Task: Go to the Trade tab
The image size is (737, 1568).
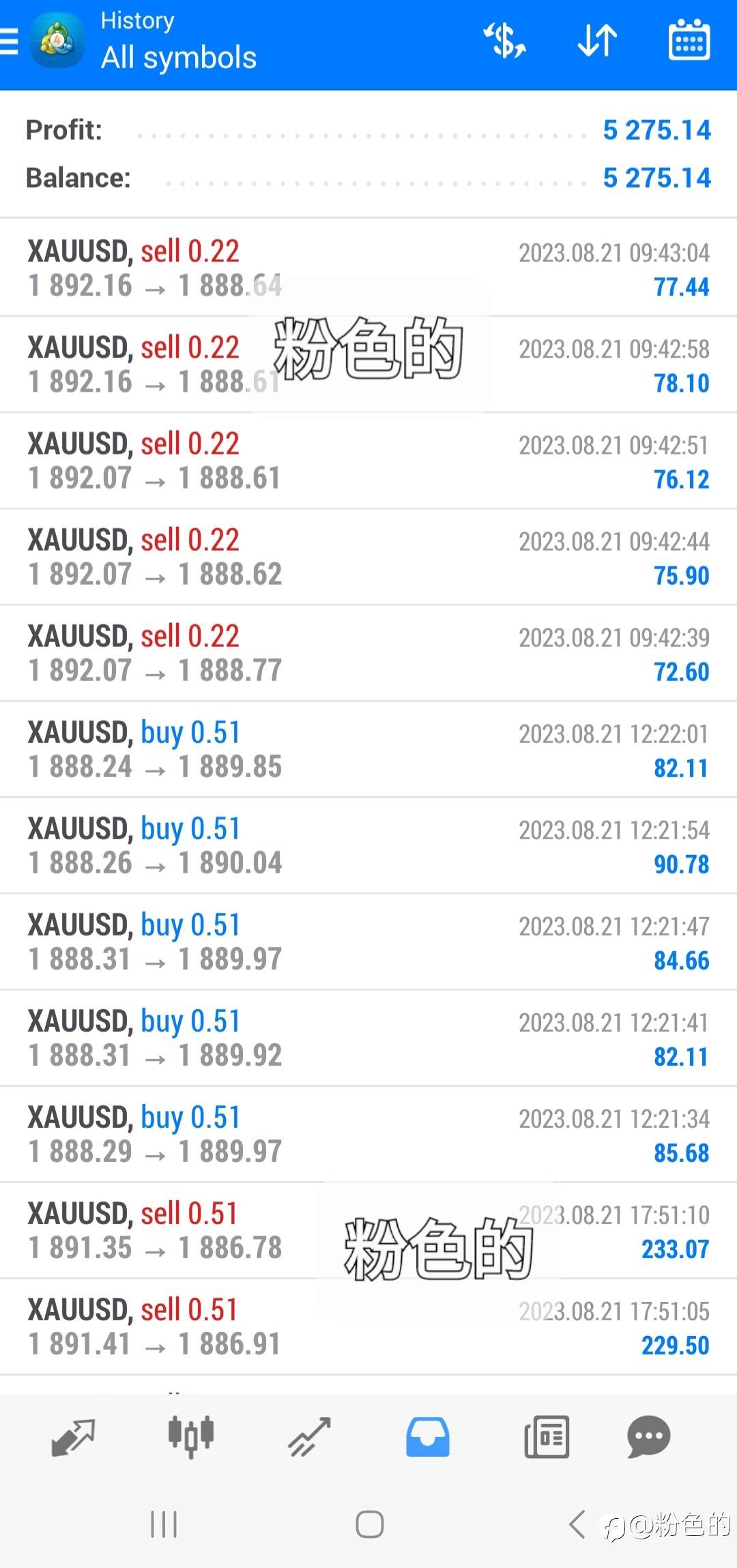Action: click(x=309, y=1437)
